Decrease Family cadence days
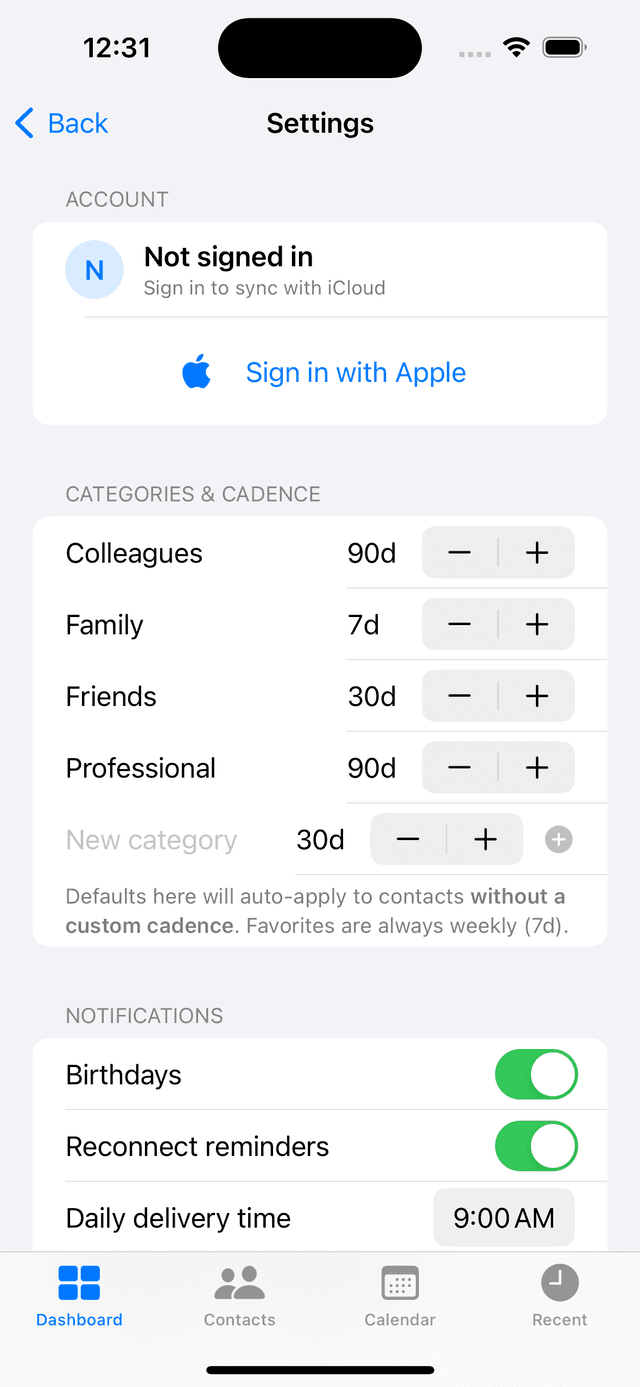This screenshot has height=1387, width=640. pyautogui.click(x=460, y=625)
